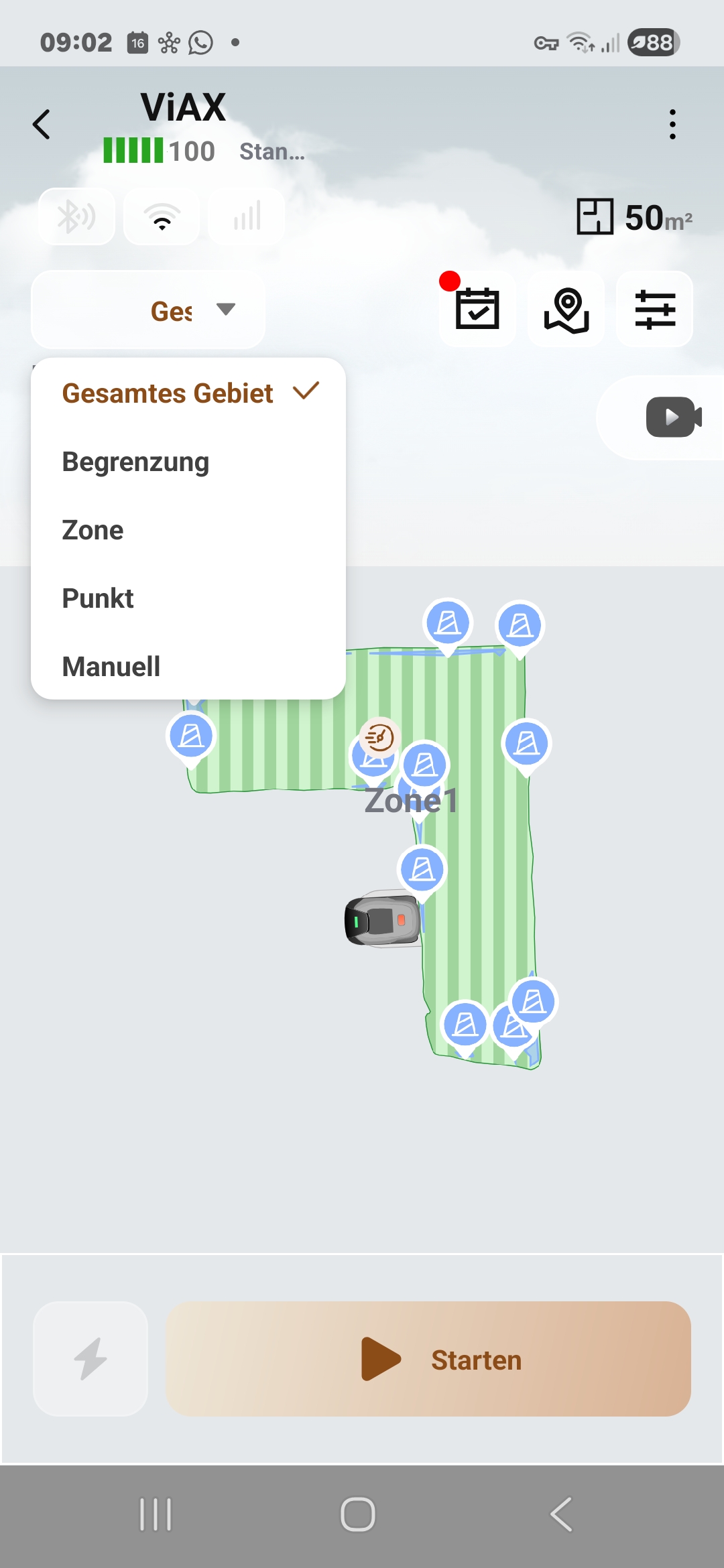Go back using the top-left arrow
The image size is (724, 1568).
pos(42,124)
